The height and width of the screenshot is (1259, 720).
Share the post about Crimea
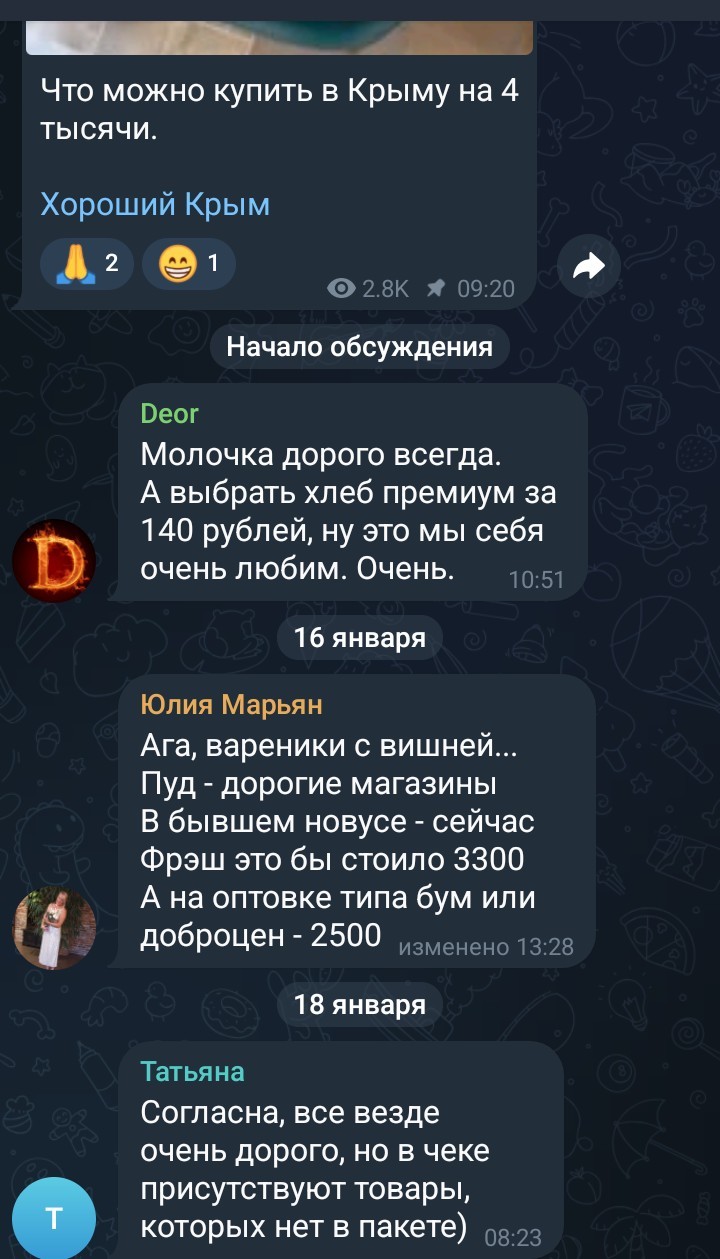click(589, 266)
